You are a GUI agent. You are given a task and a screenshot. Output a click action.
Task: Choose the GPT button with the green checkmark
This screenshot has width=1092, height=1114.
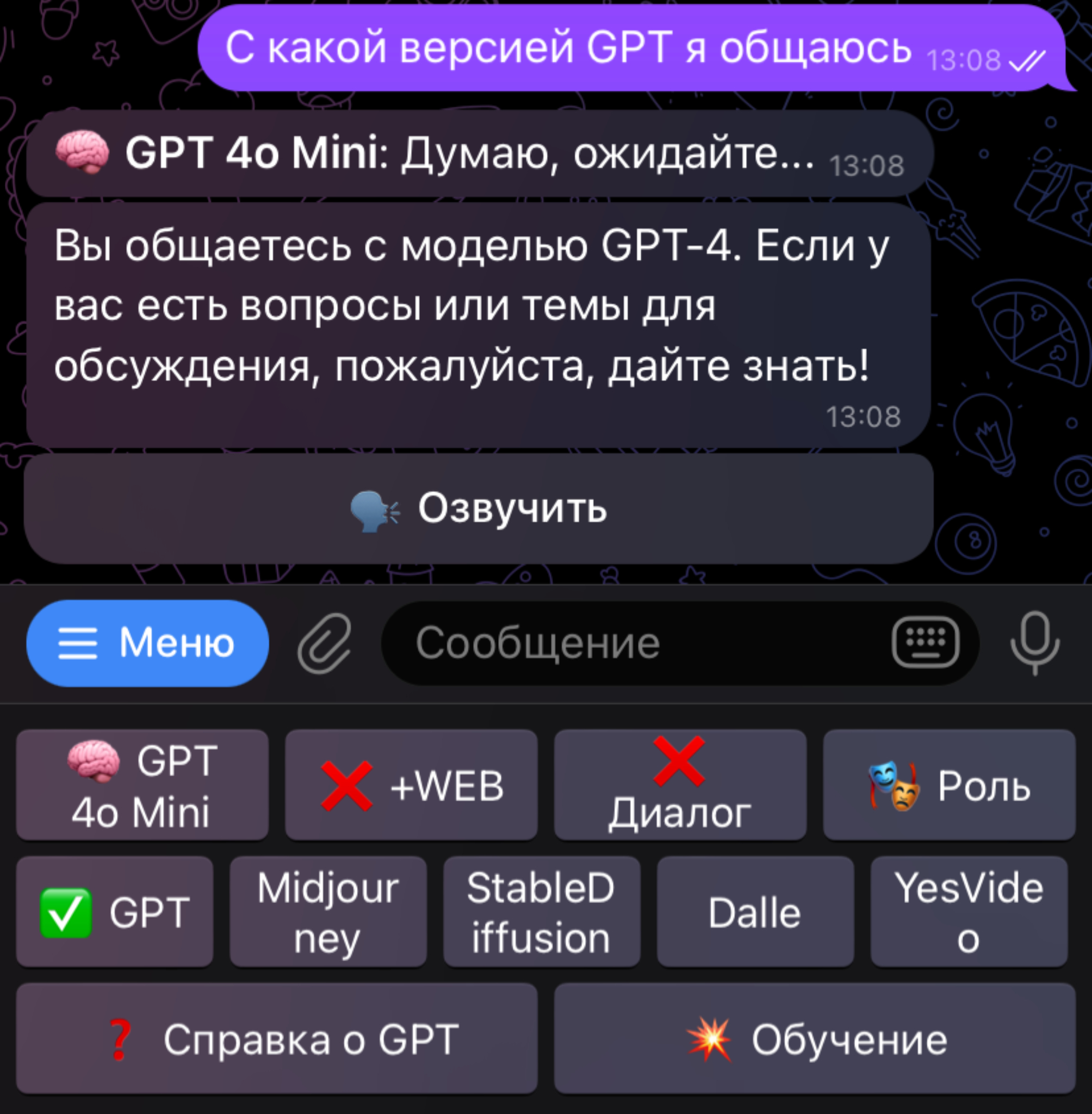point(115,912)
